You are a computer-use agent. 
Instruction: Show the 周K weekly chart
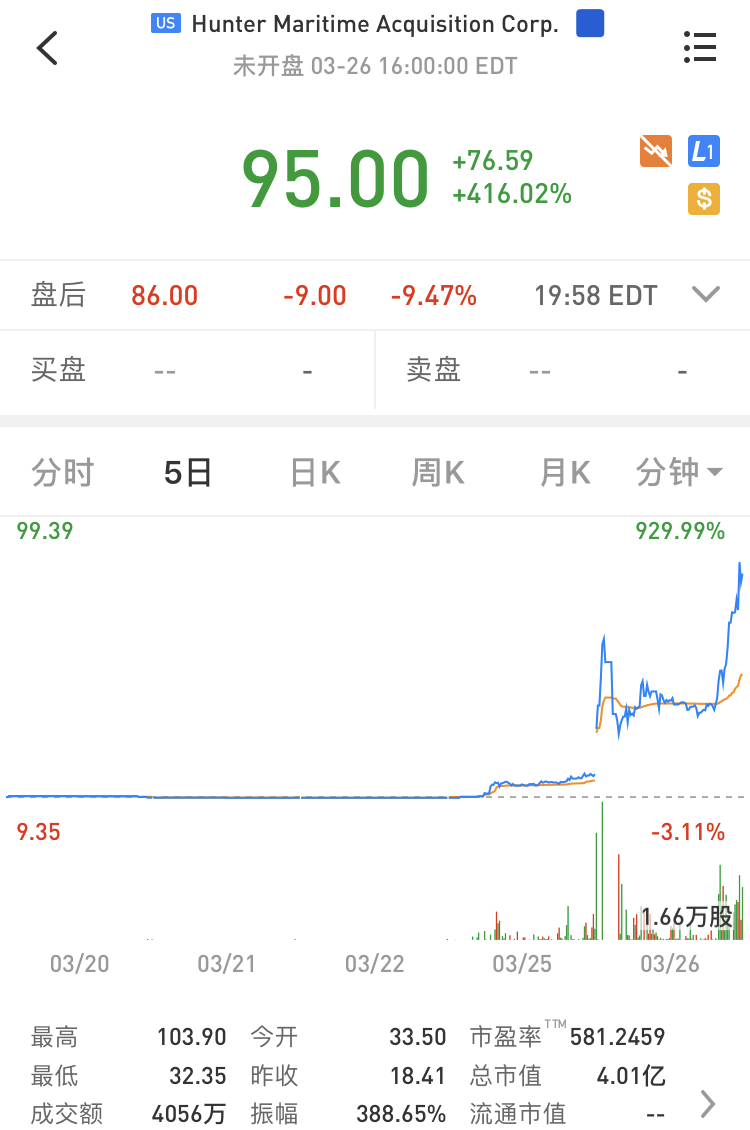point(438,472)
